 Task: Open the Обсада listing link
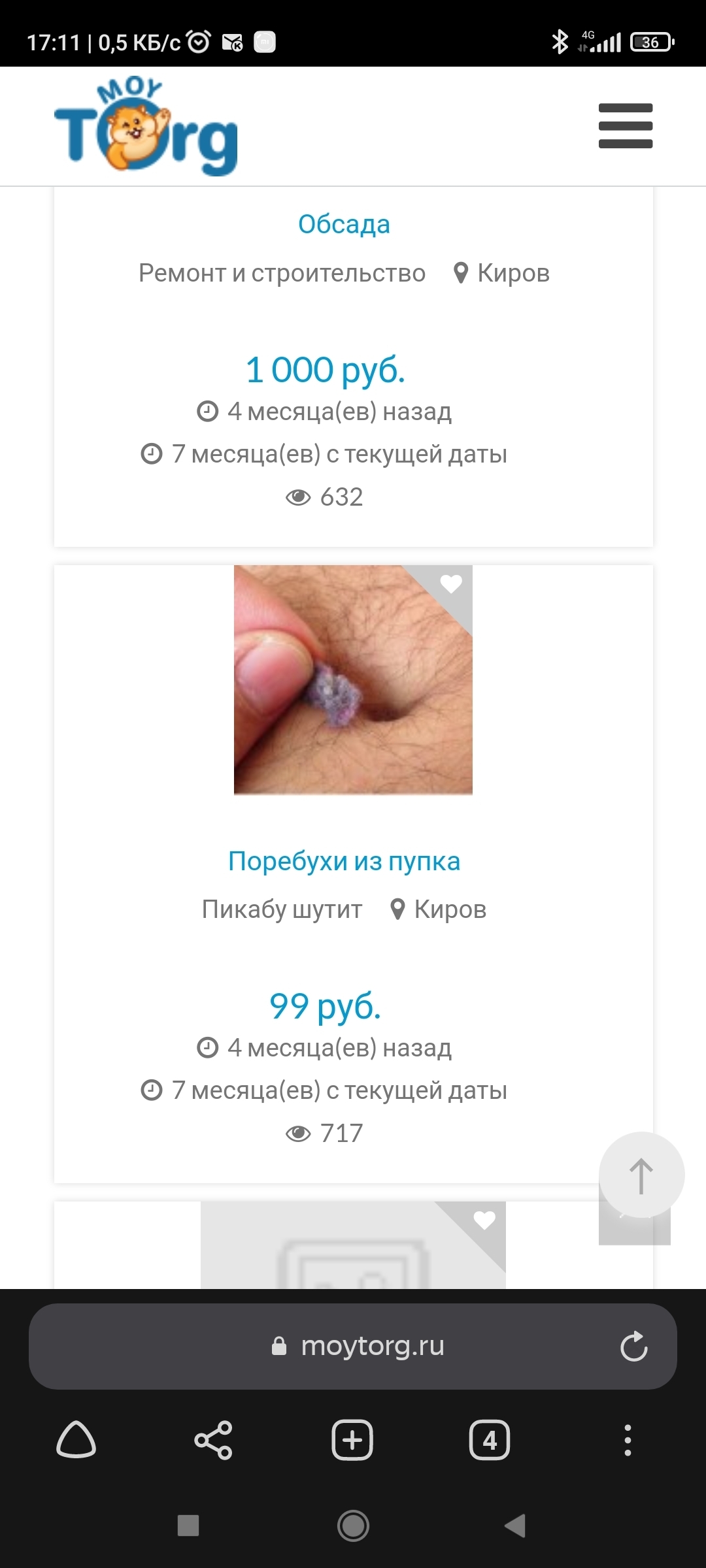click(344, 224)
